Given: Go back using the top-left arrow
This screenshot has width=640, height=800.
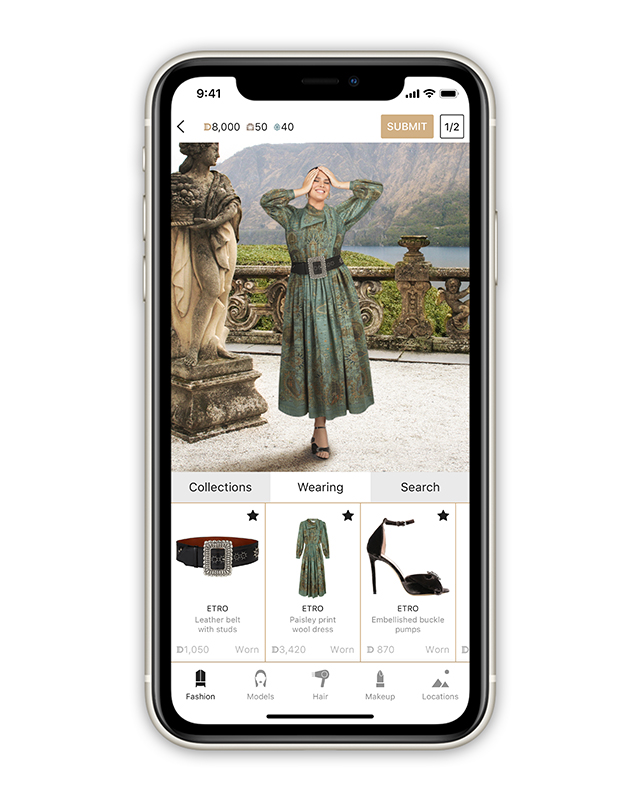Looking at the screenshot, I should point(181,127).
